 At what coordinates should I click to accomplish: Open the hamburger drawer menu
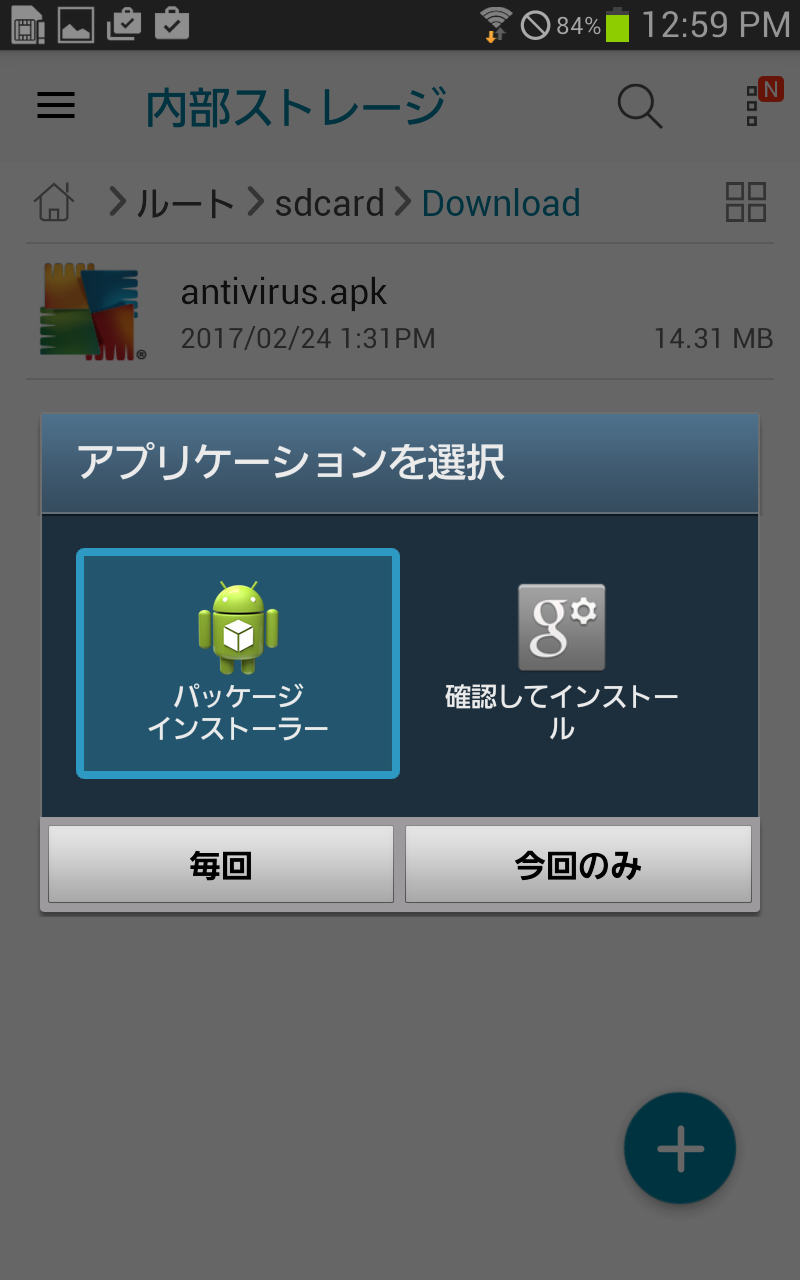56,105
